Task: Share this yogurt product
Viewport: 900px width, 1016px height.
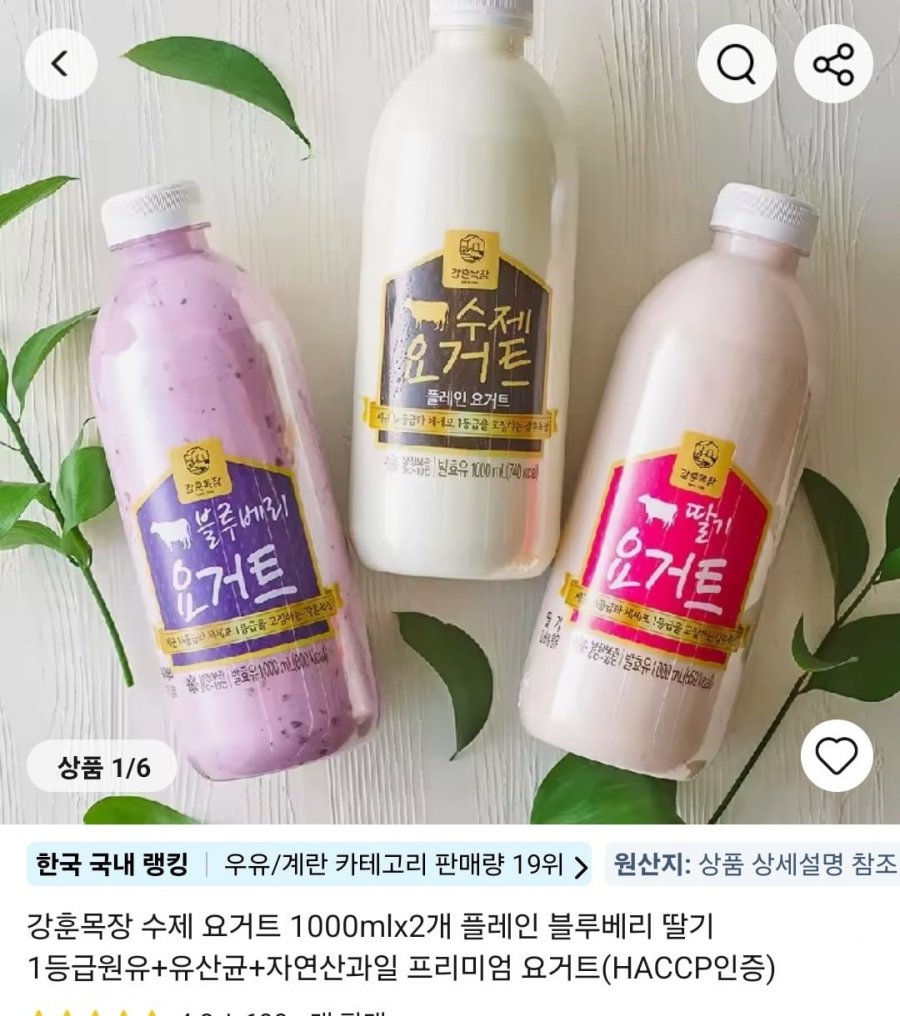Action: pyautogui.click(x=833, y=65)
